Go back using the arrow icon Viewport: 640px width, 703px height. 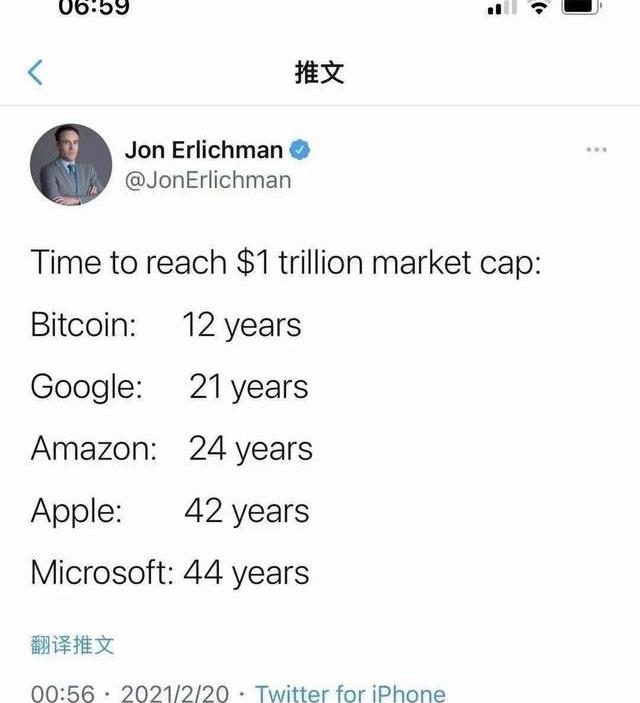(x=35, y=72)
